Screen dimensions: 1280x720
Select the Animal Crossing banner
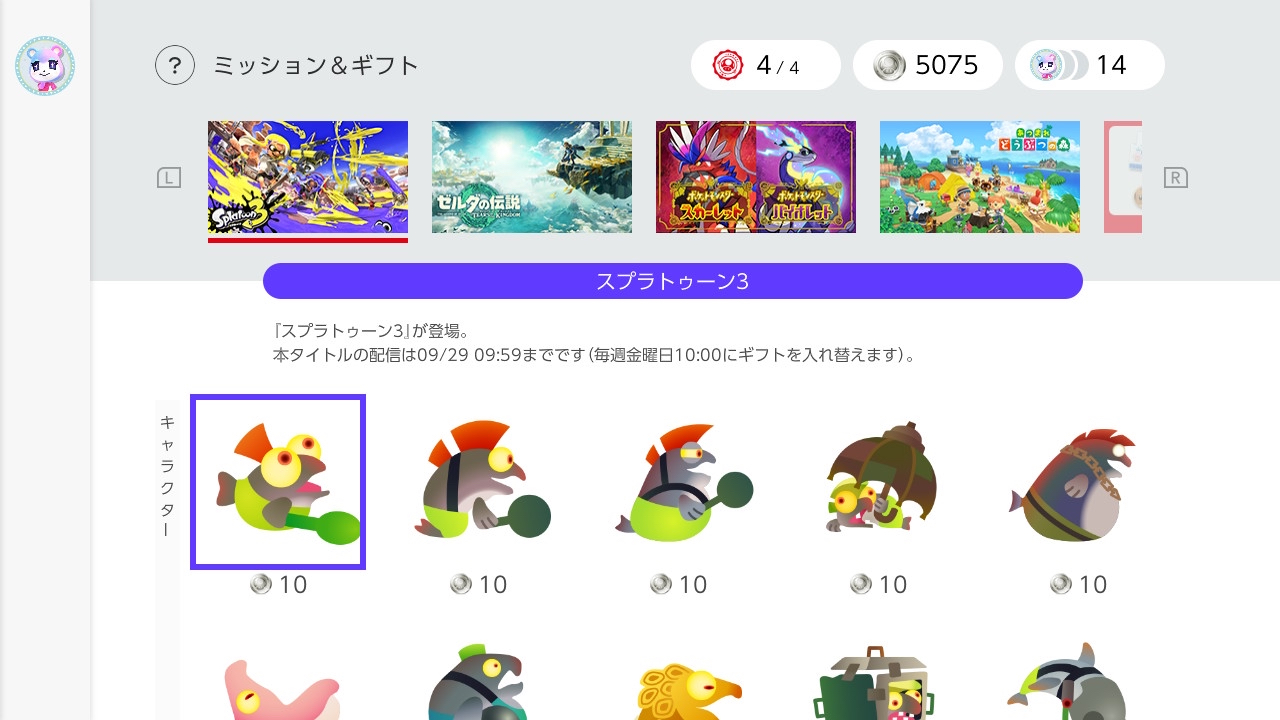(x=980, y=177)
